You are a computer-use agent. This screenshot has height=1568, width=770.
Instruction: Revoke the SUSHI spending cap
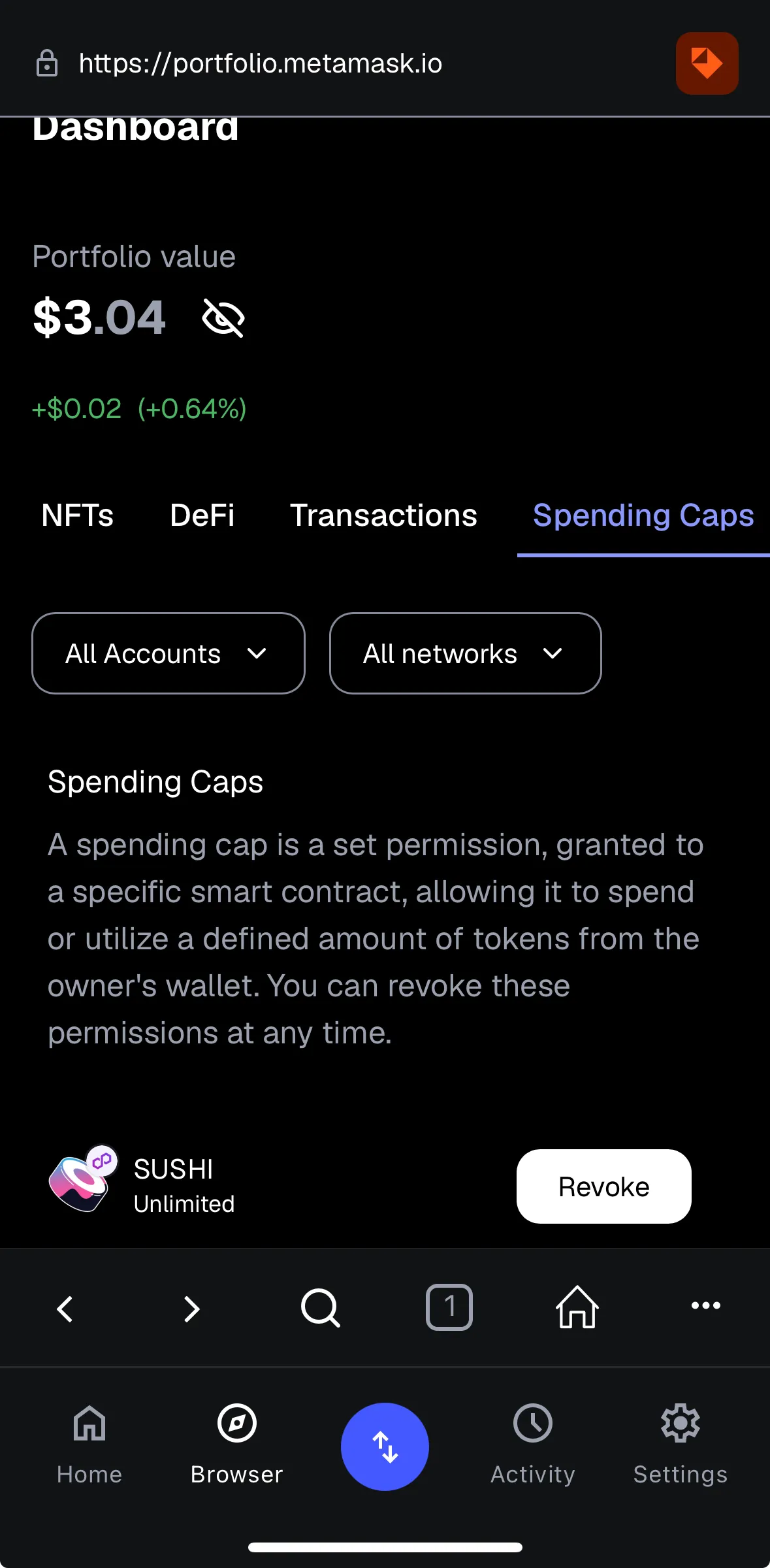click(603, 1186)
